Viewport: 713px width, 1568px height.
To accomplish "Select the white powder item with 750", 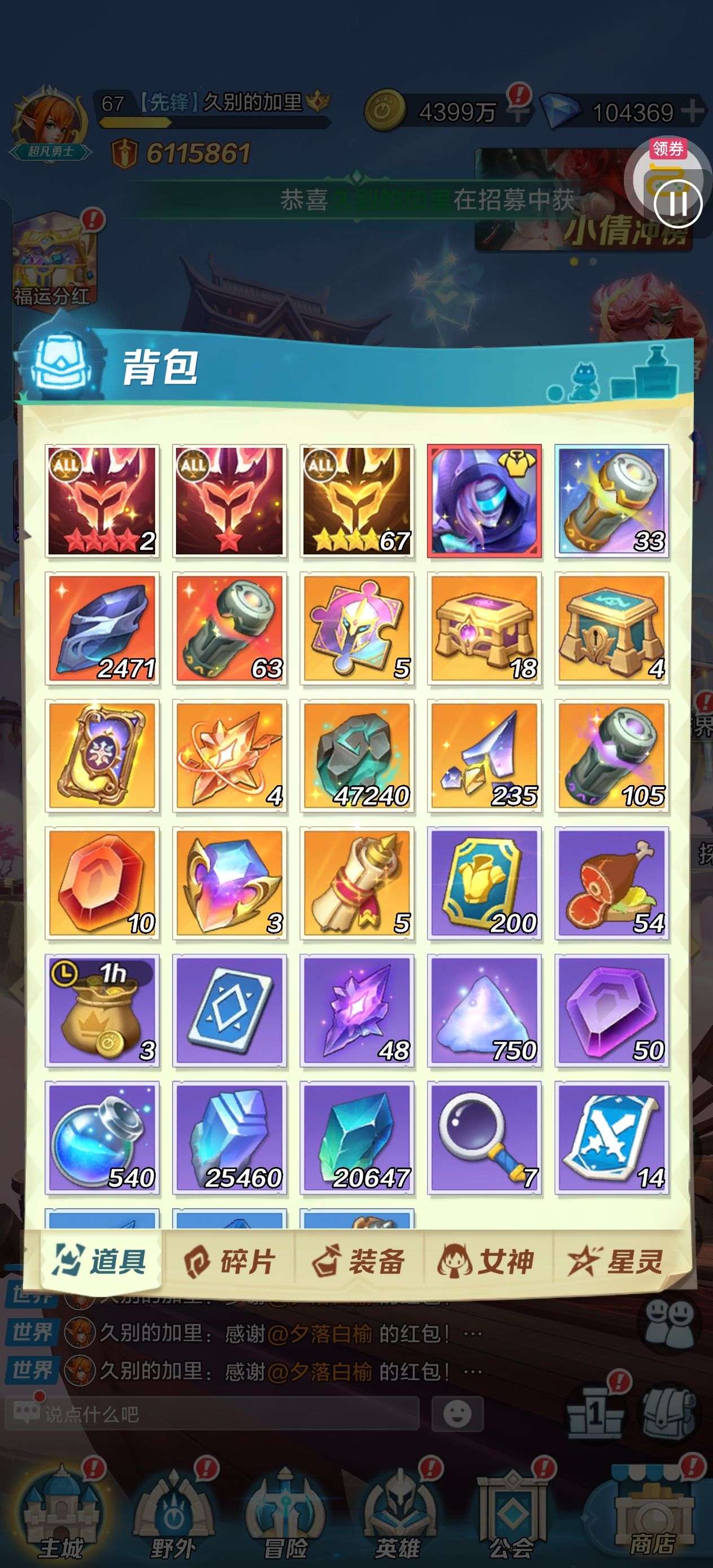I will 484,1010.
